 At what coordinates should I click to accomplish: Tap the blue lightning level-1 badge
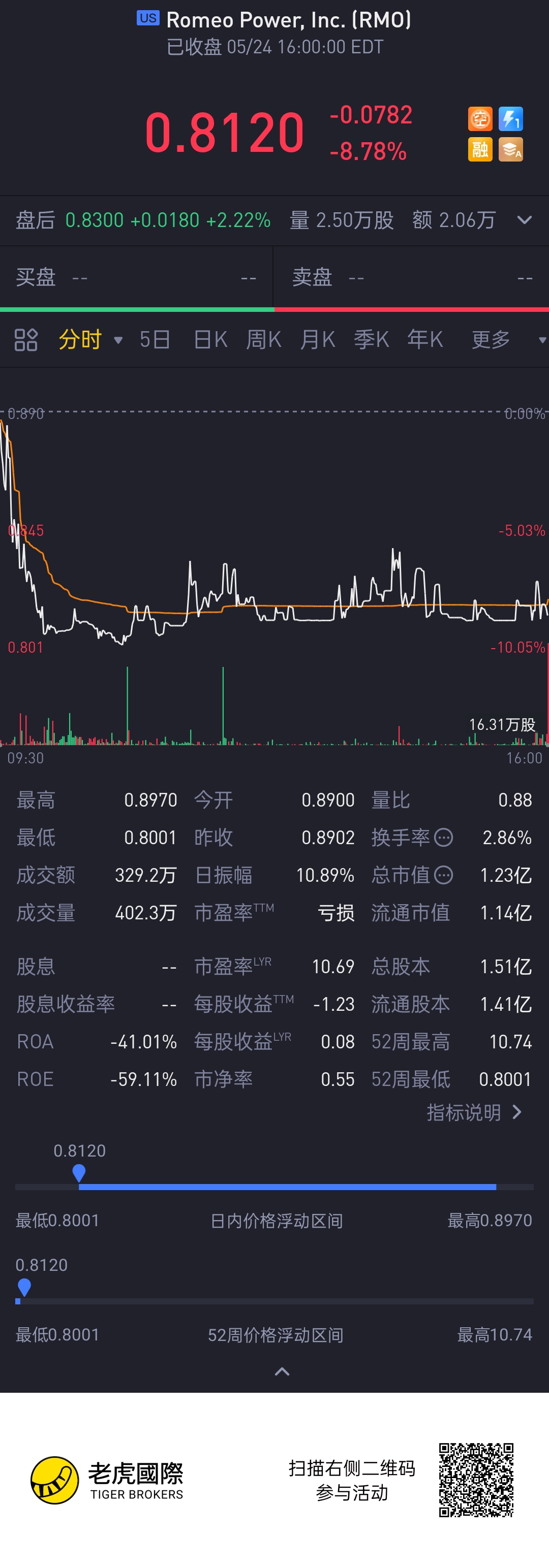[x=510, y=119]
